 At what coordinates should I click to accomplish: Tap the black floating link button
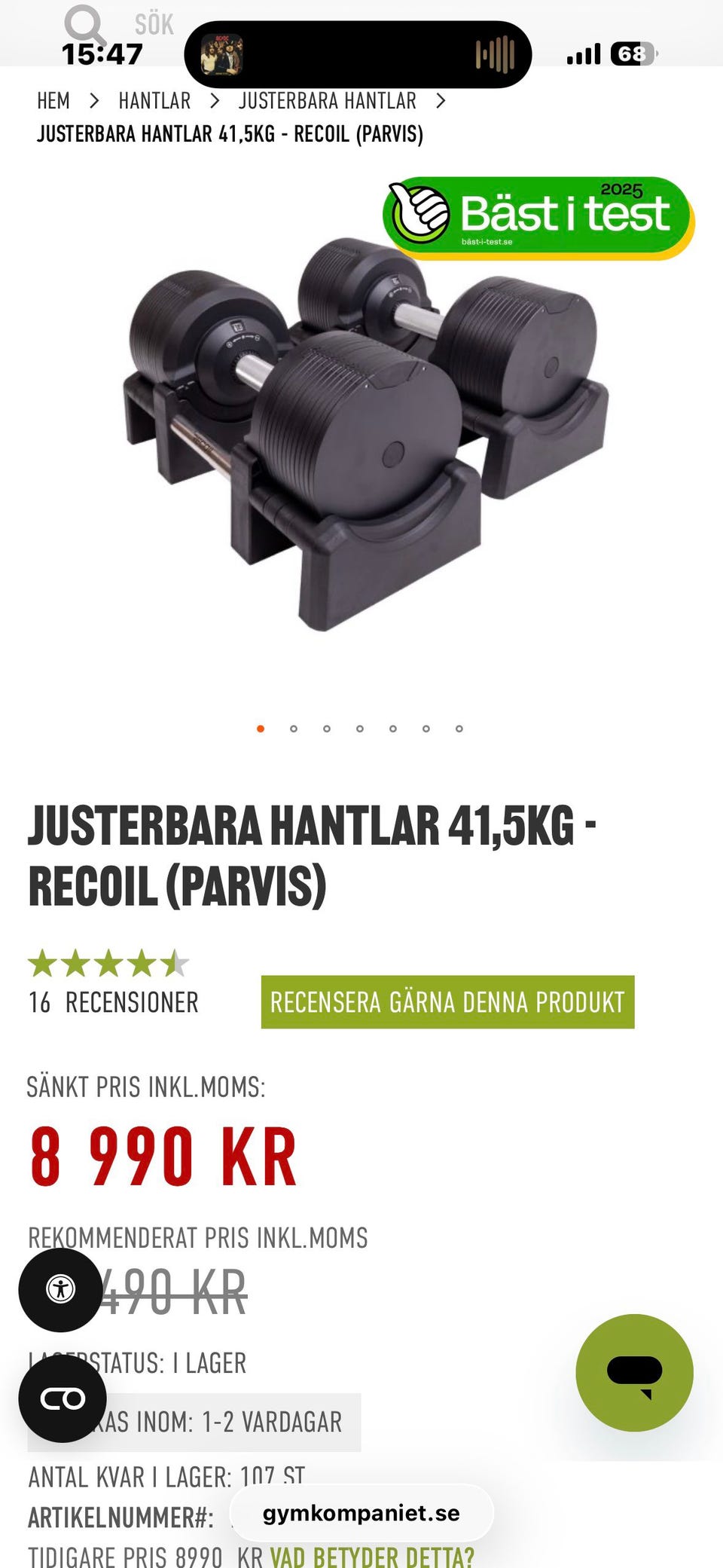click(x=63, y=1399)
